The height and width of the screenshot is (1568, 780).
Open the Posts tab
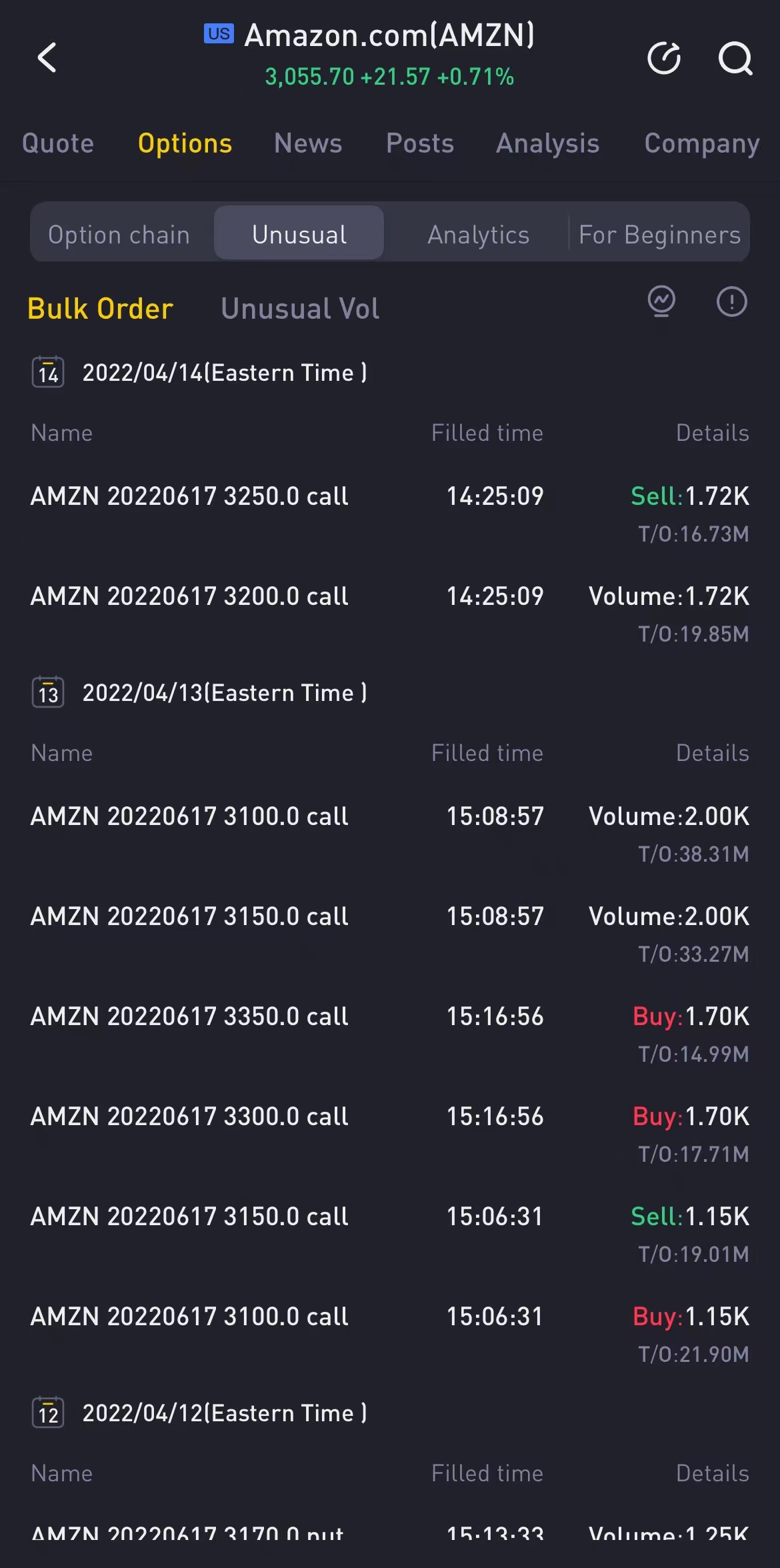point(420,143)
